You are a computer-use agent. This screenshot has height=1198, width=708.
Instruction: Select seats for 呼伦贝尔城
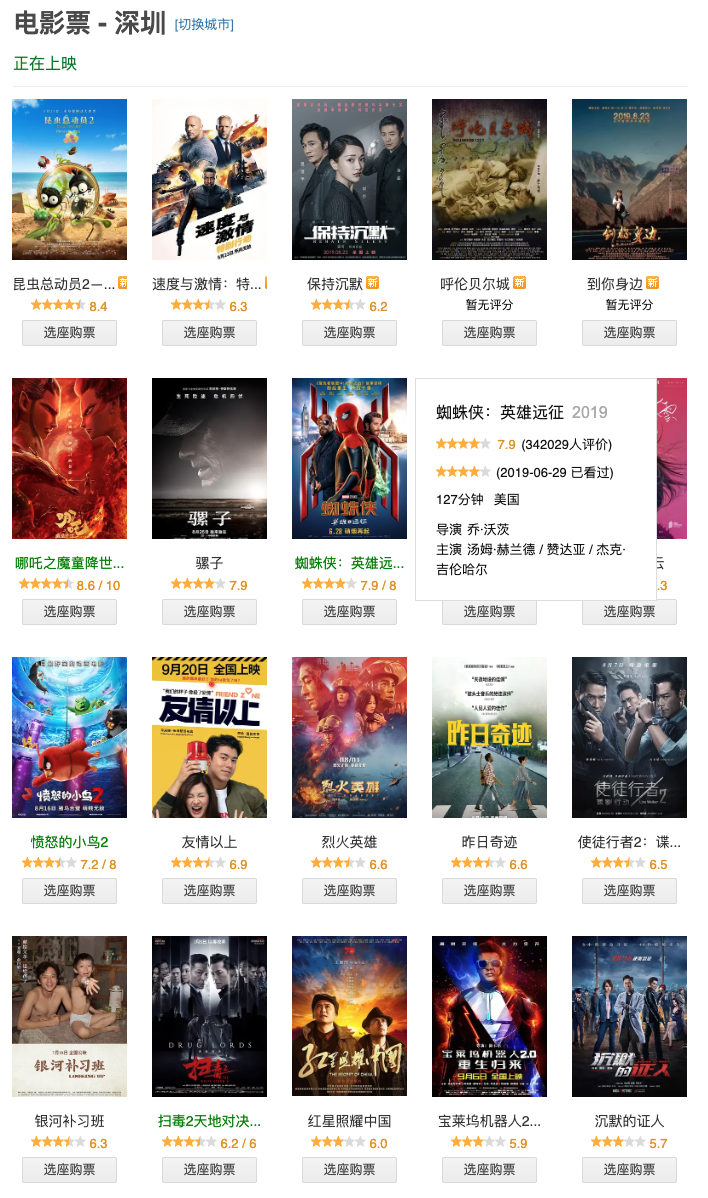pos(490,333)
